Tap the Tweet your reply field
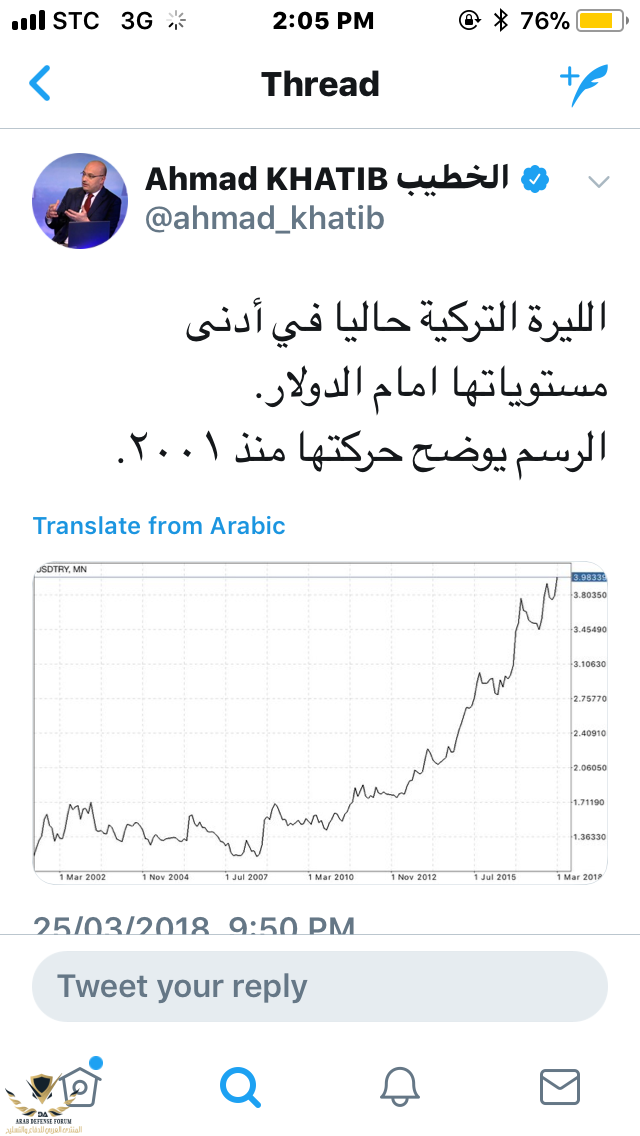This screenshot has width=640, height=1136. pos(320,987)
